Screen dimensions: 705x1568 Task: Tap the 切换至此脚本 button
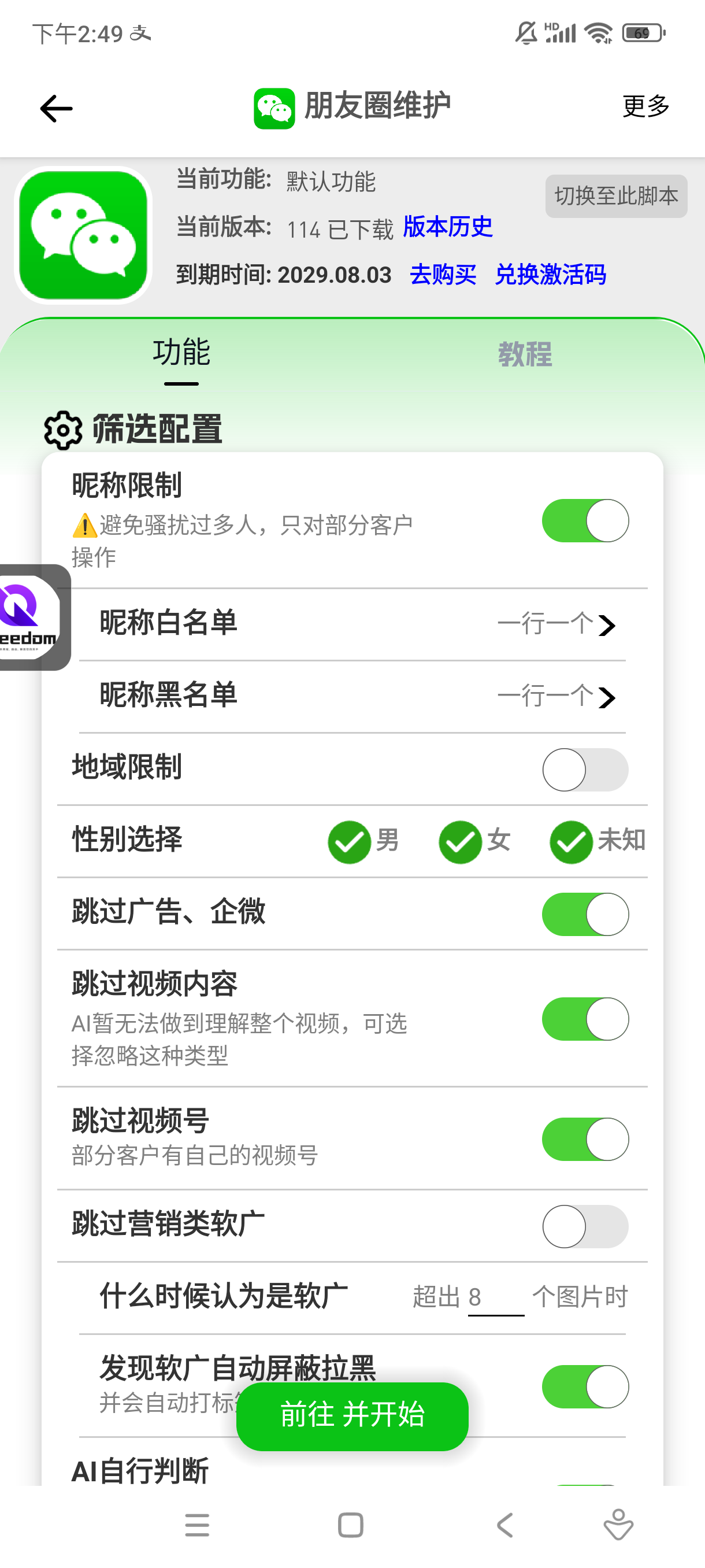tap(616, 196)
